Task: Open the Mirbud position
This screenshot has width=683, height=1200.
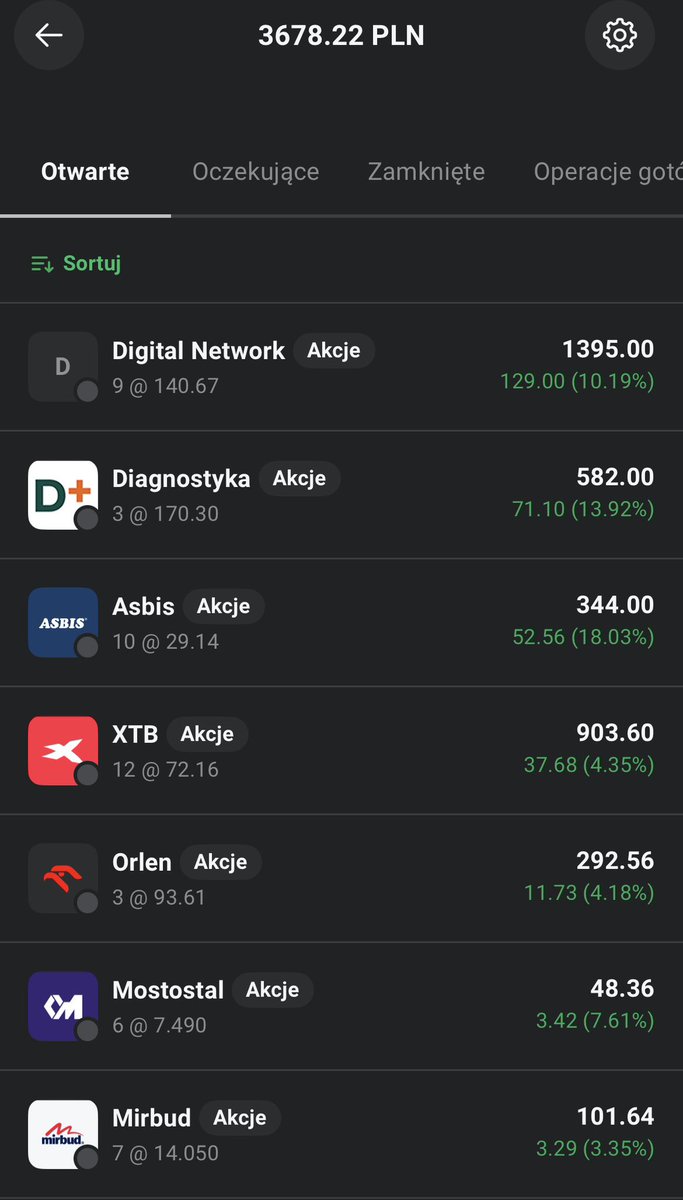Action: pos(341,1135)
